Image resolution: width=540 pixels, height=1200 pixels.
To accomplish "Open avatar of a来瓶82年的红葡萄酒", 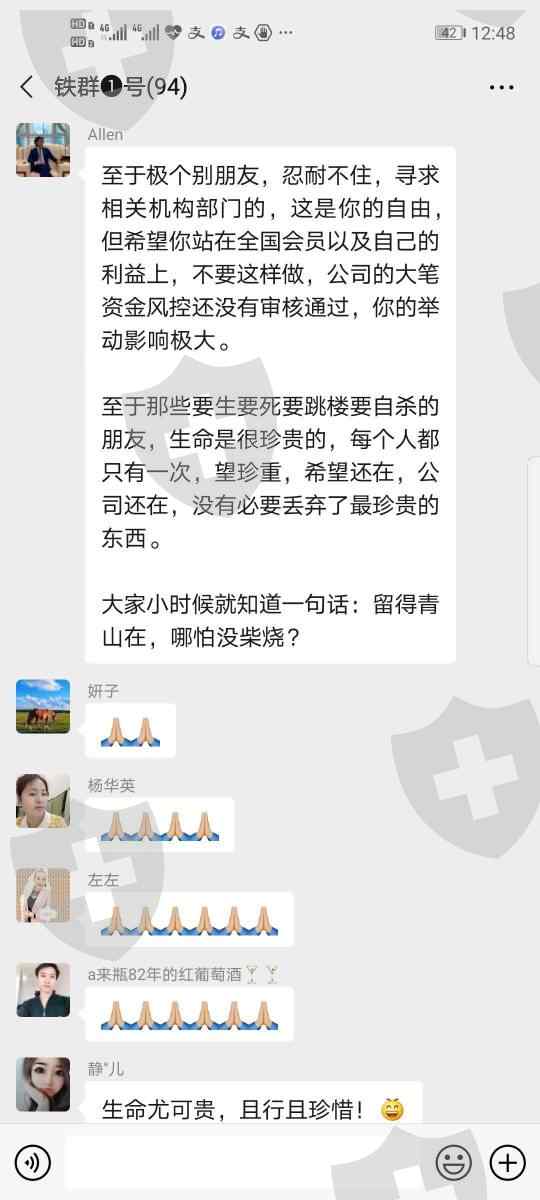I will pos(43,990).
